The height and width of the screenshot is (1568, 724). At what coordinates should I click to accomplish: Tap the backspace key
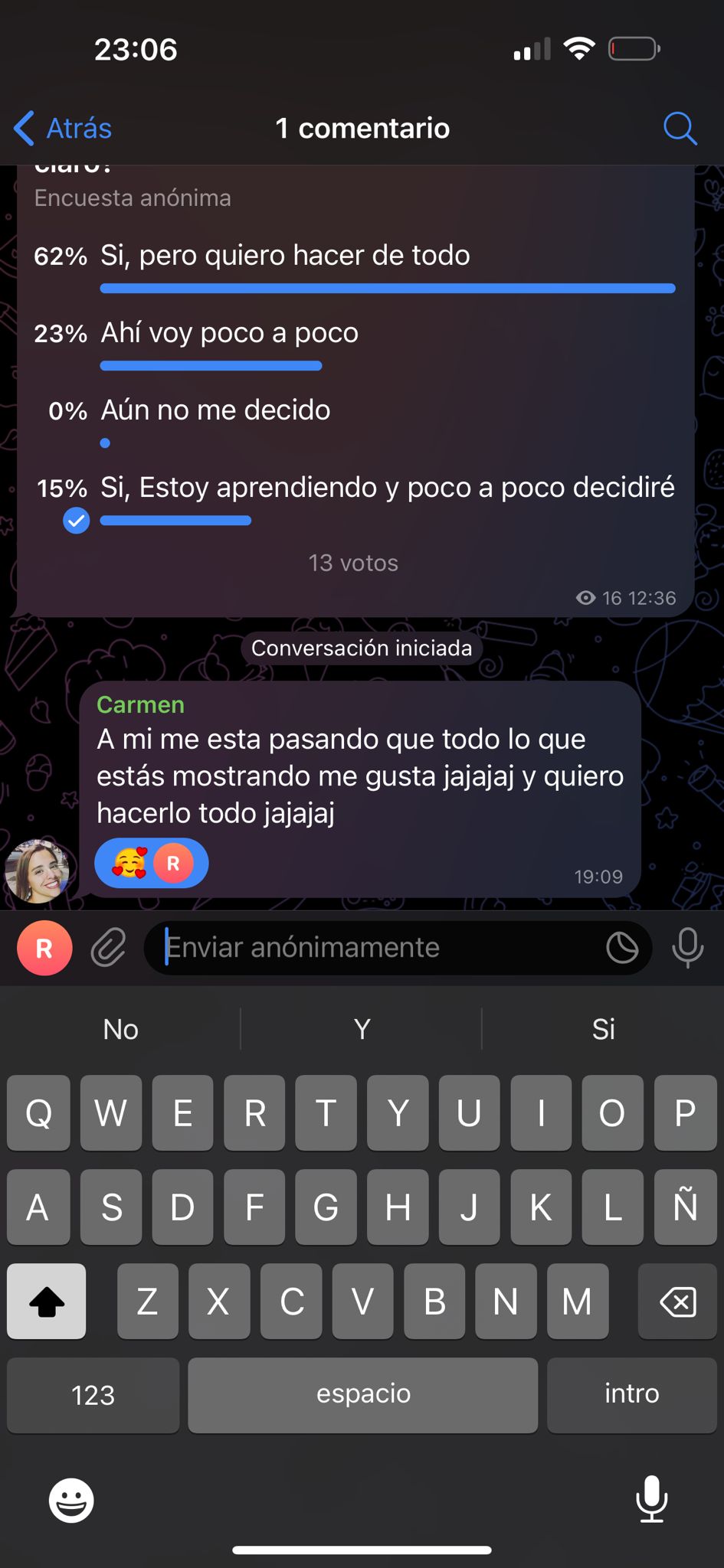point(677,1302)
